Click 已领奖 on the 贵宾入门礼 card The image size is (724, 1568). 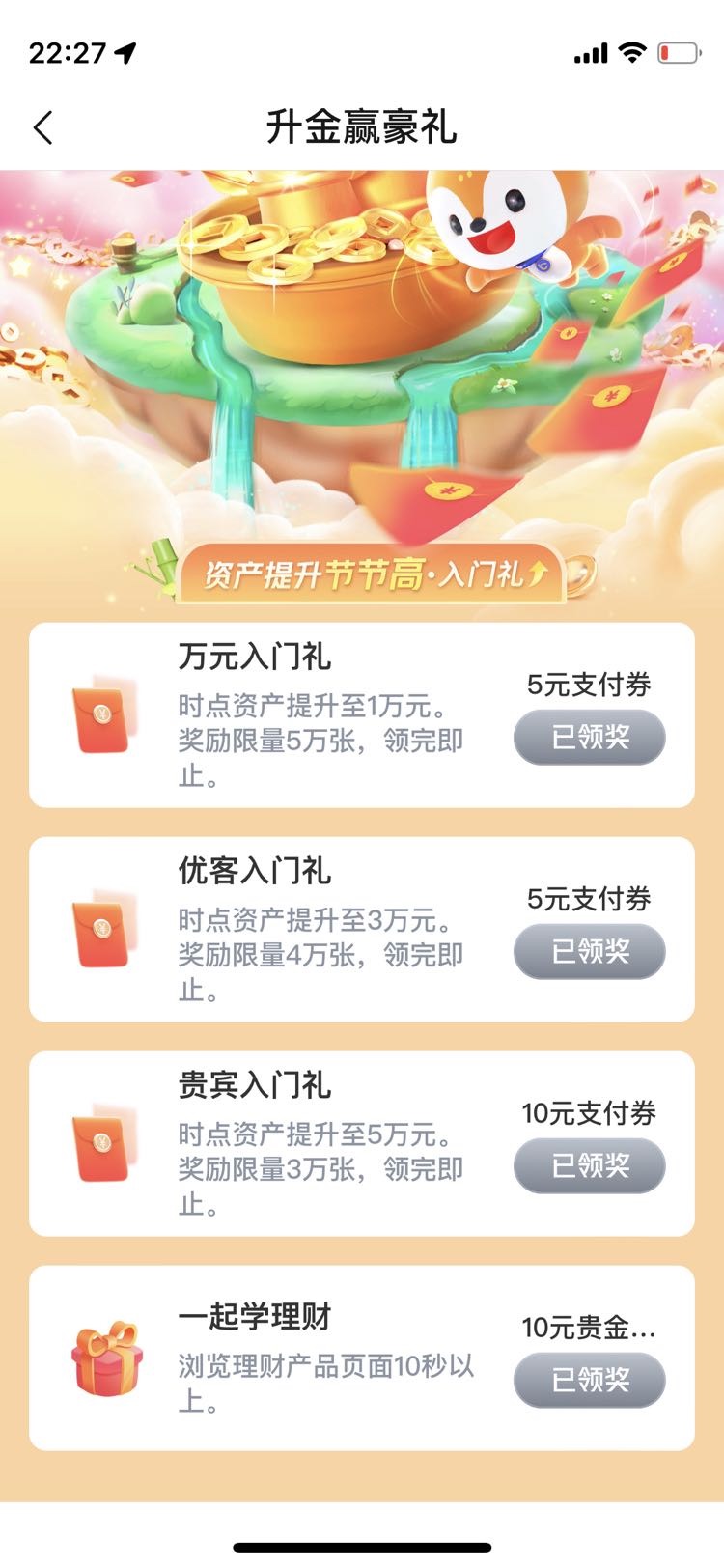click(589, 1165)
